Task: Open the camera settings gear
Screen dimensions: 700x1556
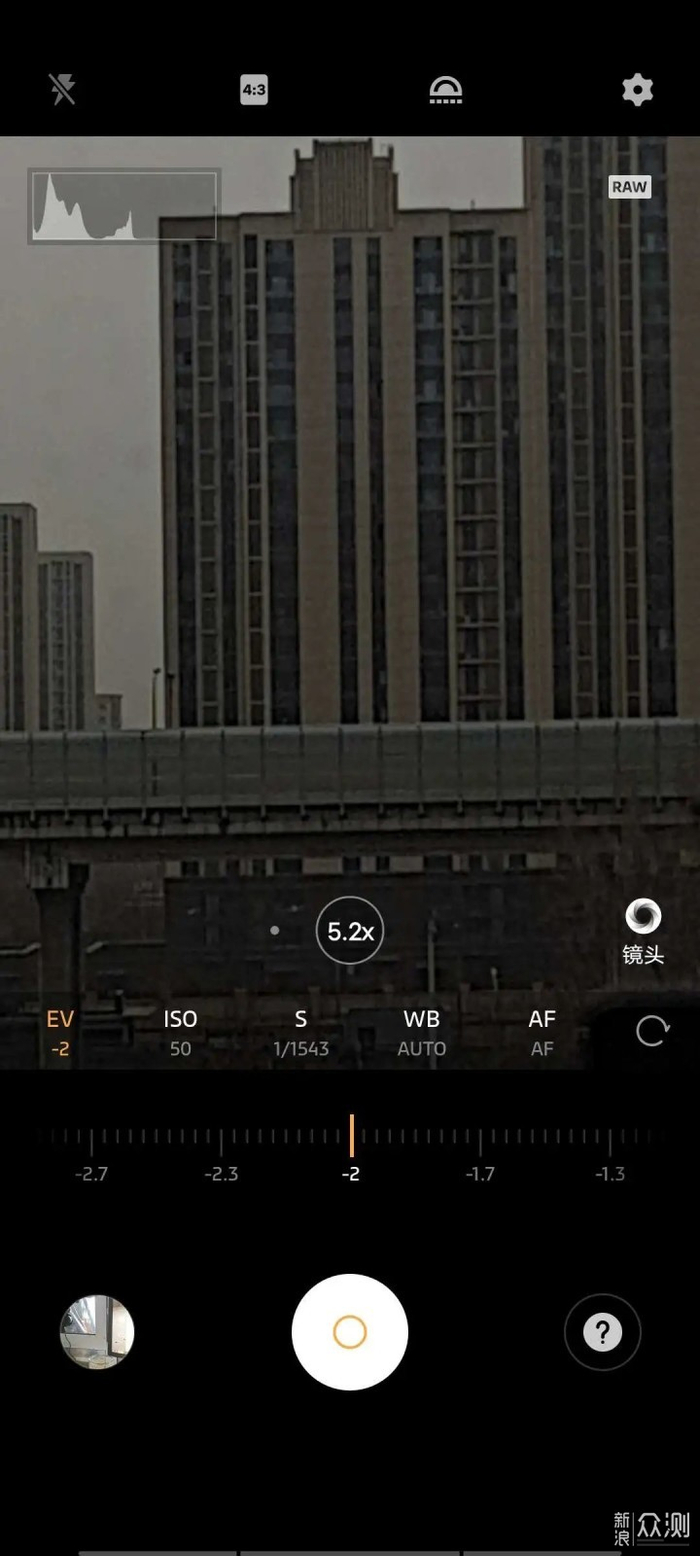Action: point(637,90)
